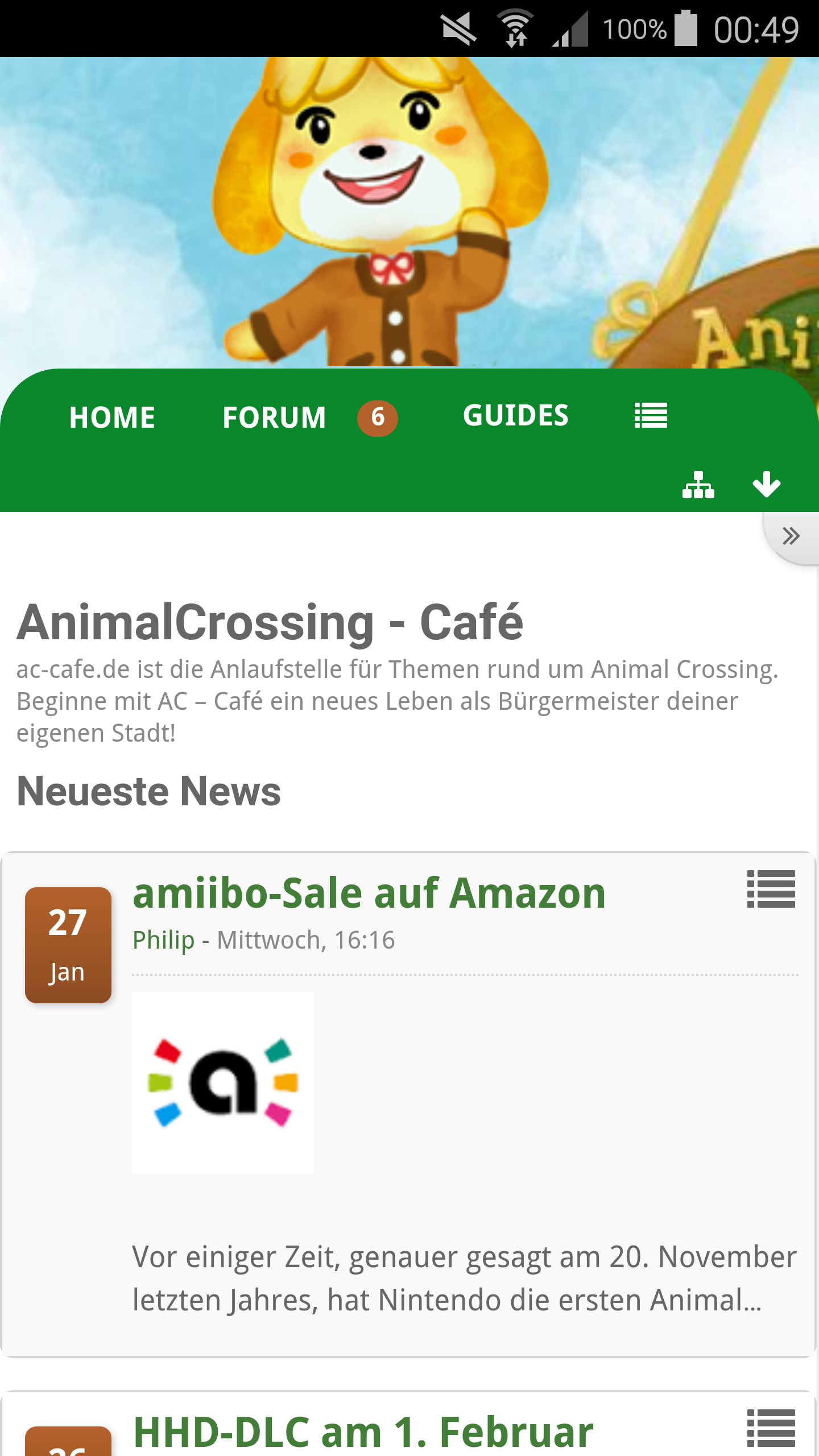Tap the list icon on the amiibo-Sale article
Screen dimensions: 819x1456
[771, 889]
